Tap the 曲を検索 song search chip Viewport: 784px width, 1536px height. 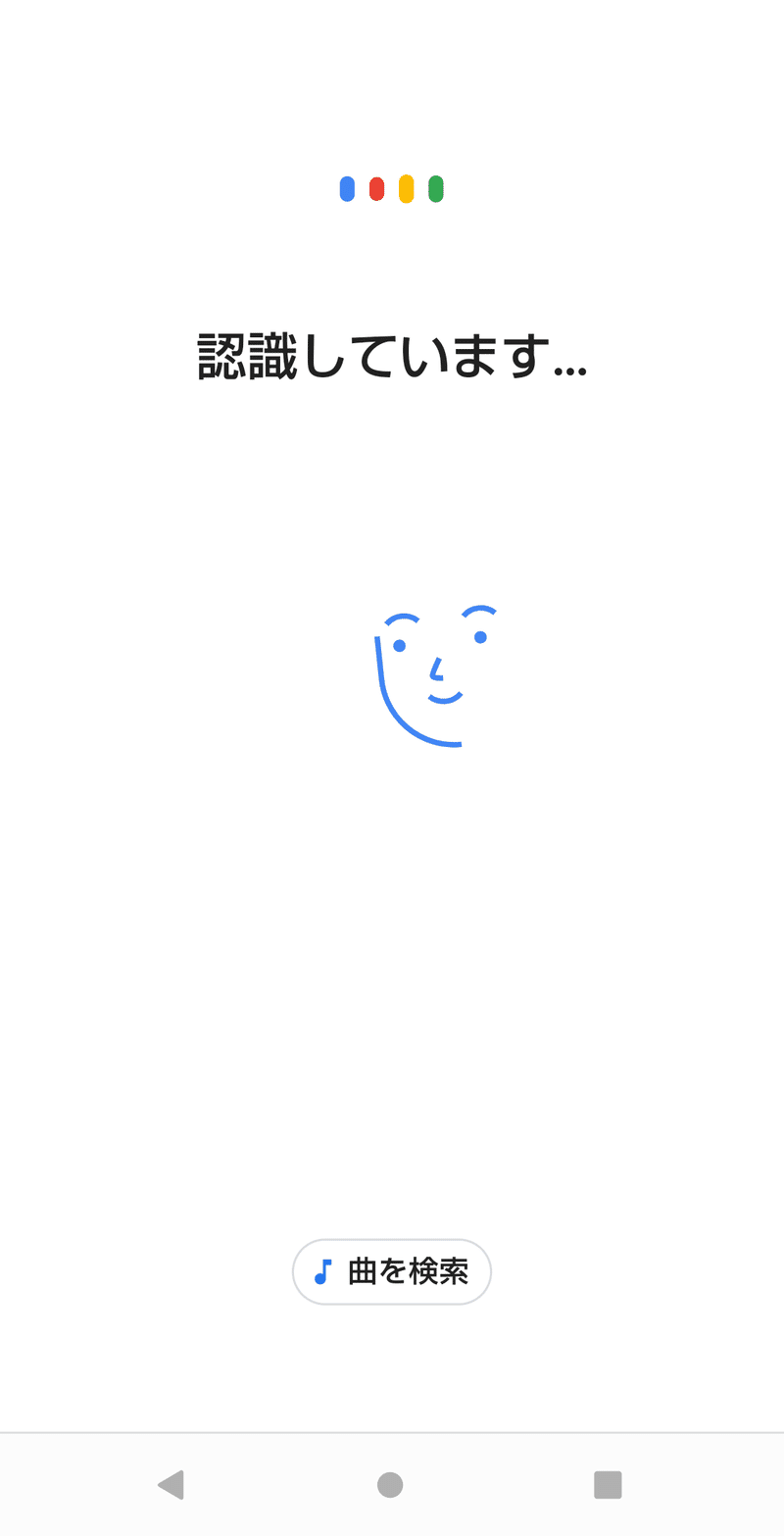[x=392, y=1271]
